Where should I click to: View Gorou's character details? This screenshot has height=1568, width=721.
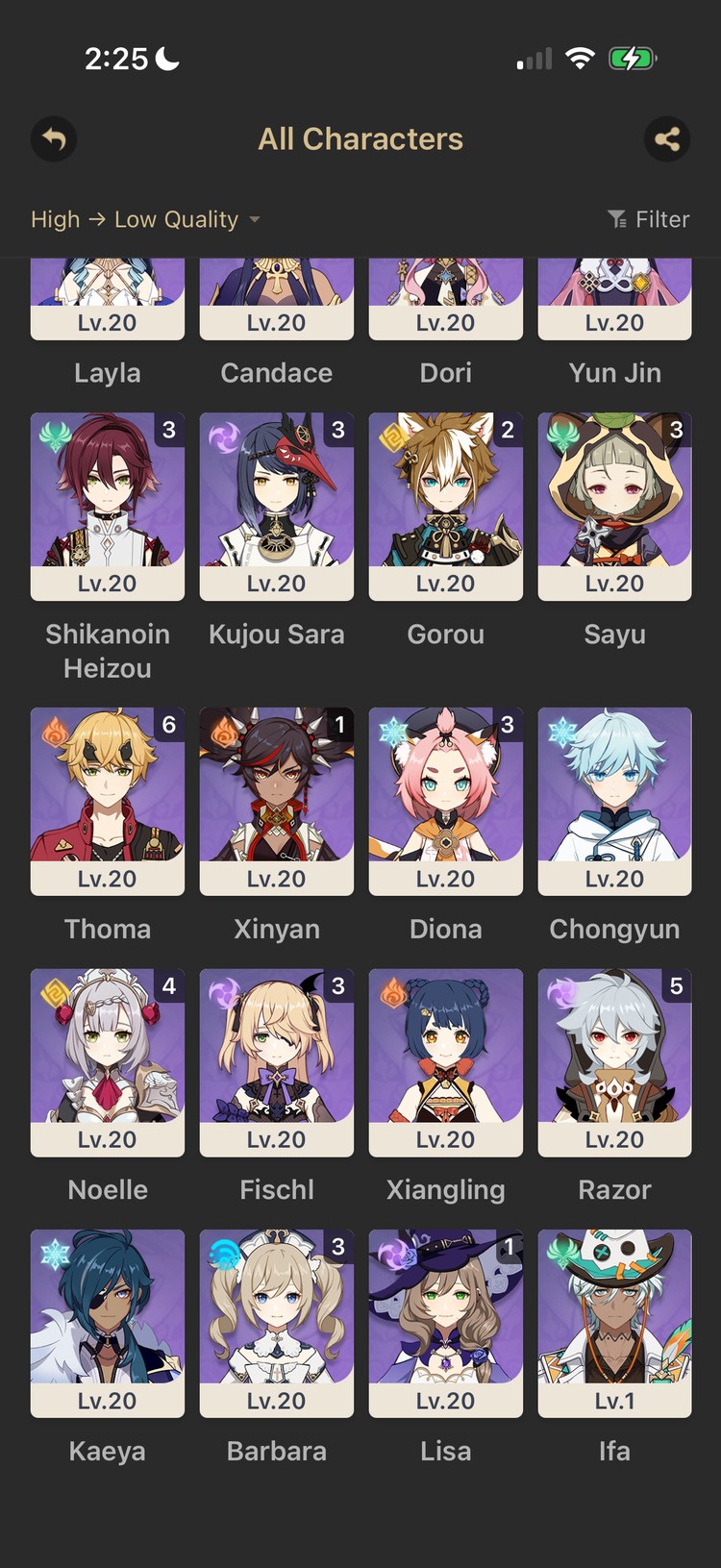coord(446,507)
